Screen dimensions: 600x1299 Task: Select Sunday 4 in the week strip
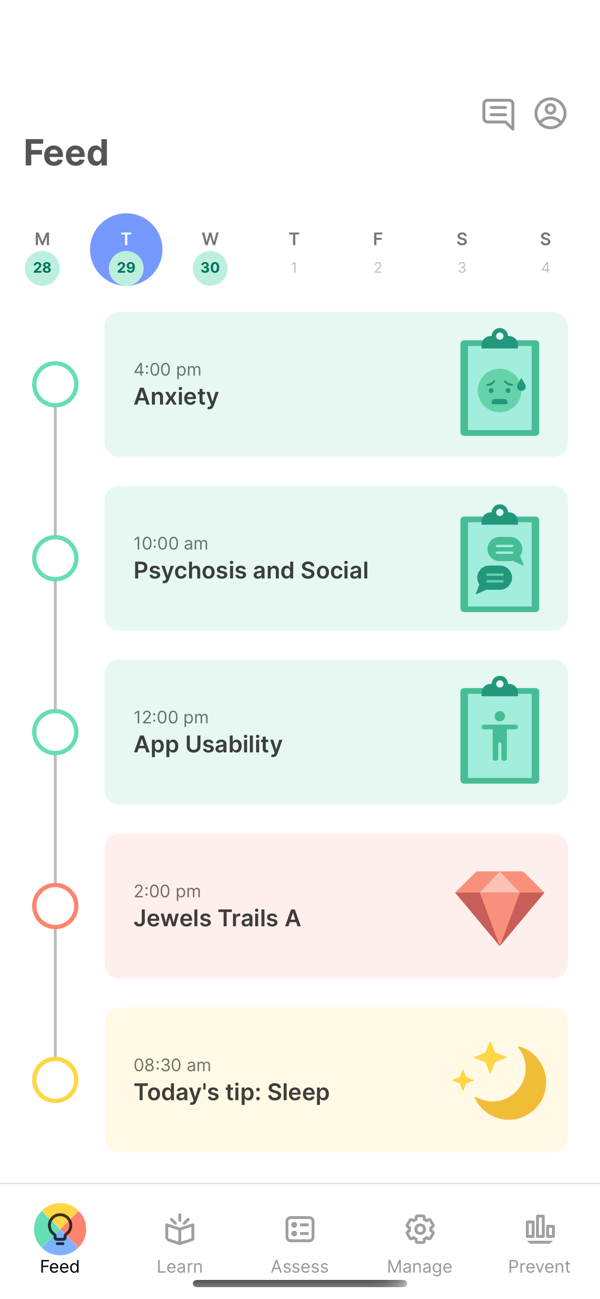pyautogui.click(x=545, y=253)
